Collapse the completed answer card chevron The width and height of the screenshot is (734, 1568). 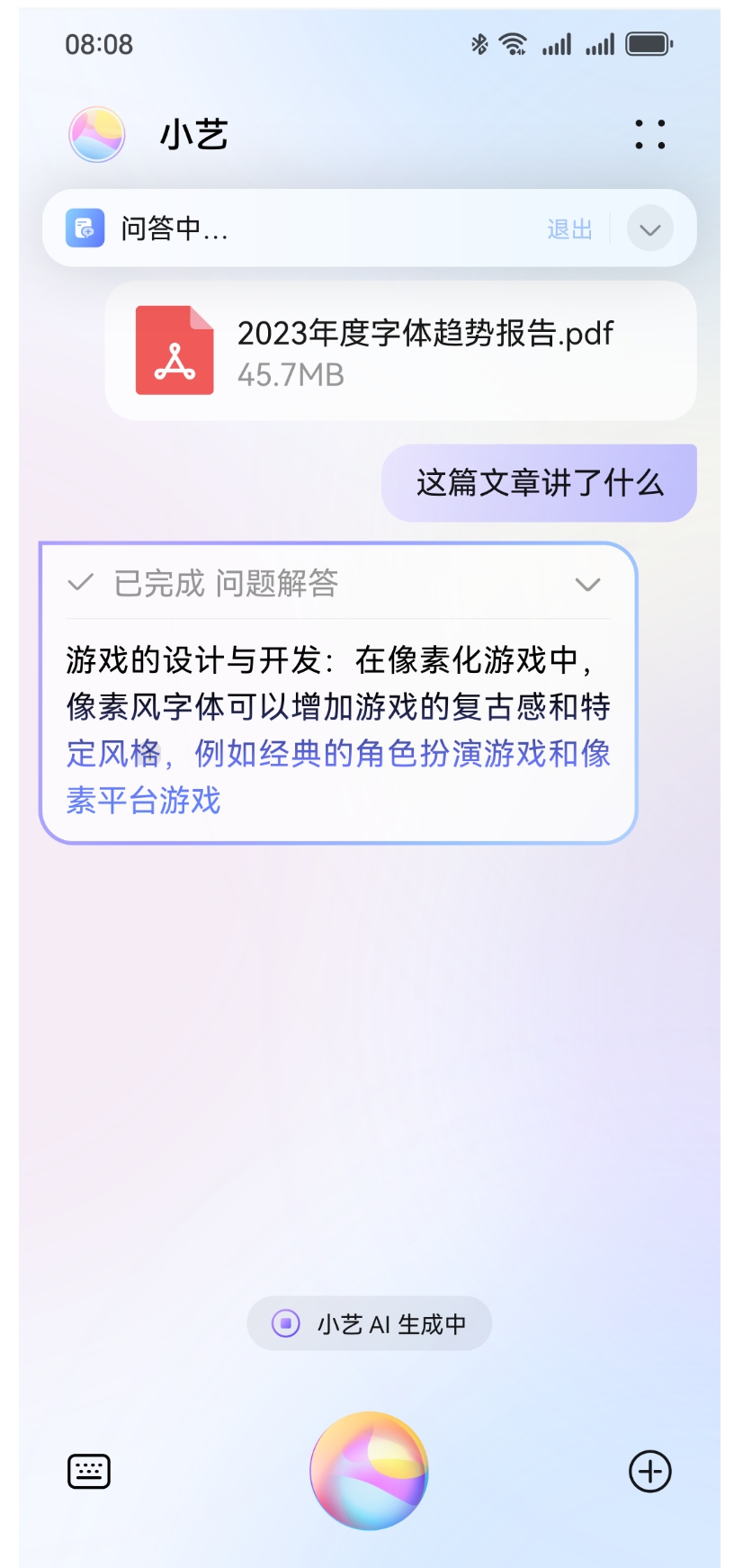tap(588, 584)
